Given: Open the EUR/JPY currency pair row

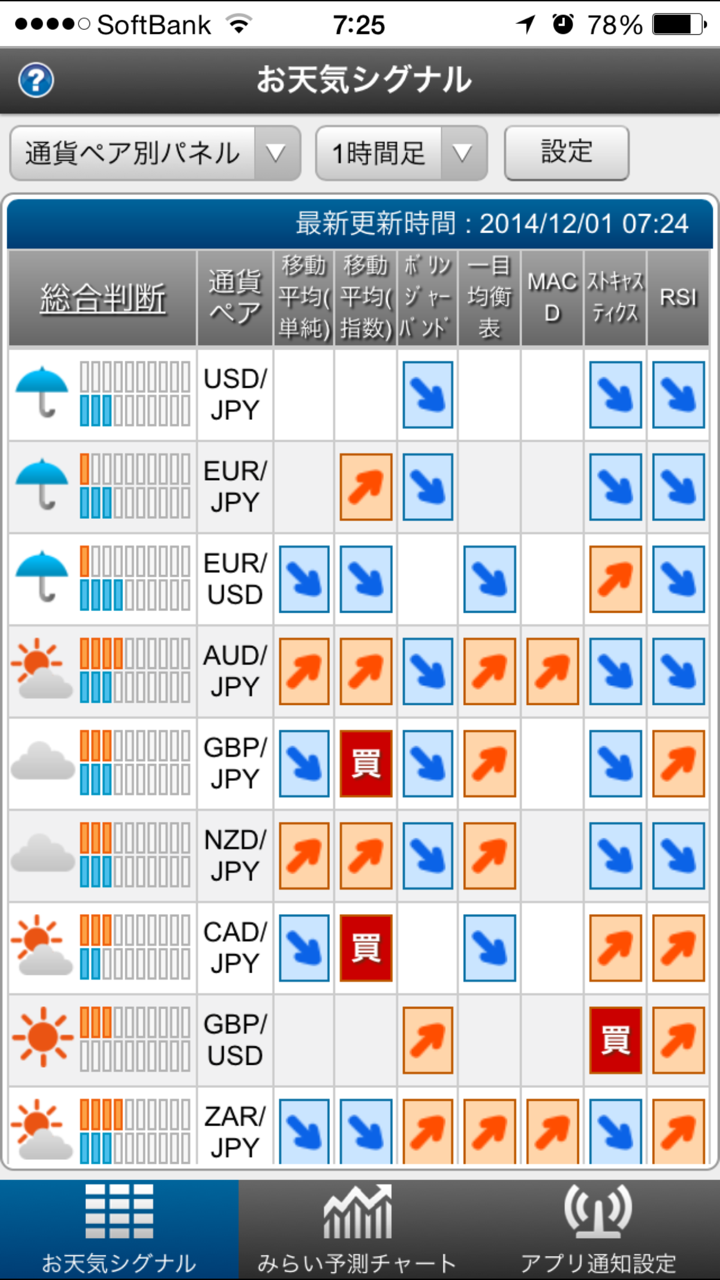Looking at the screenshot, I should (x=235, y=487).
